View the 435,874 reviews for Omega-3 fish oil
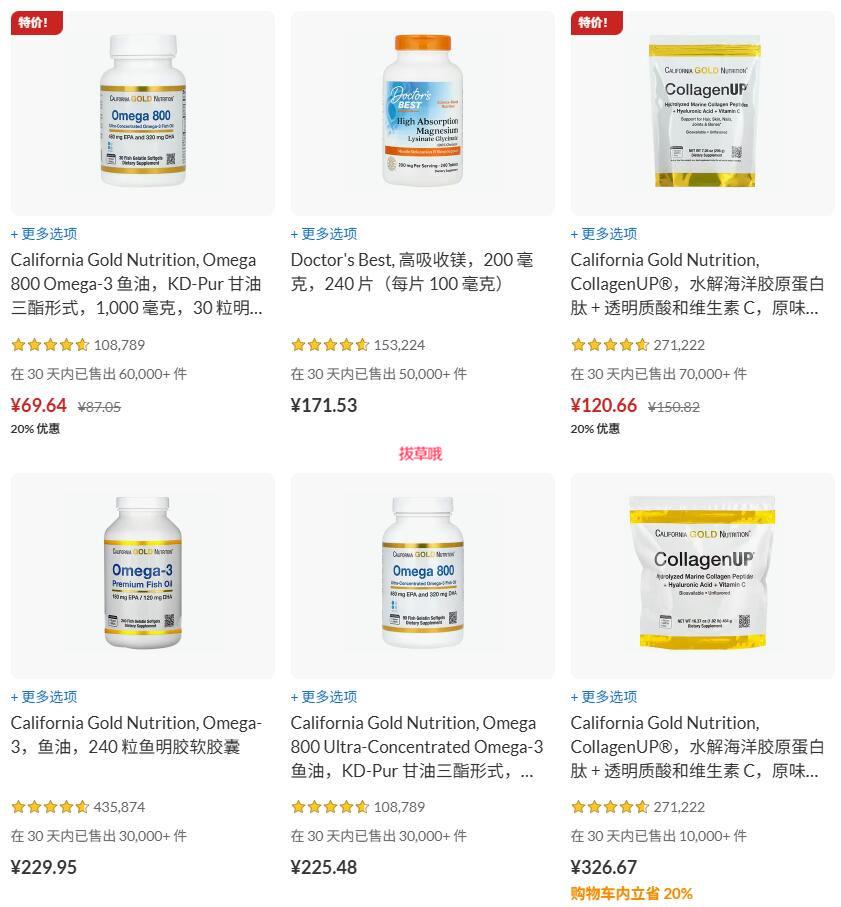Screen dimensions: 841x907 [x=119, y=807]
